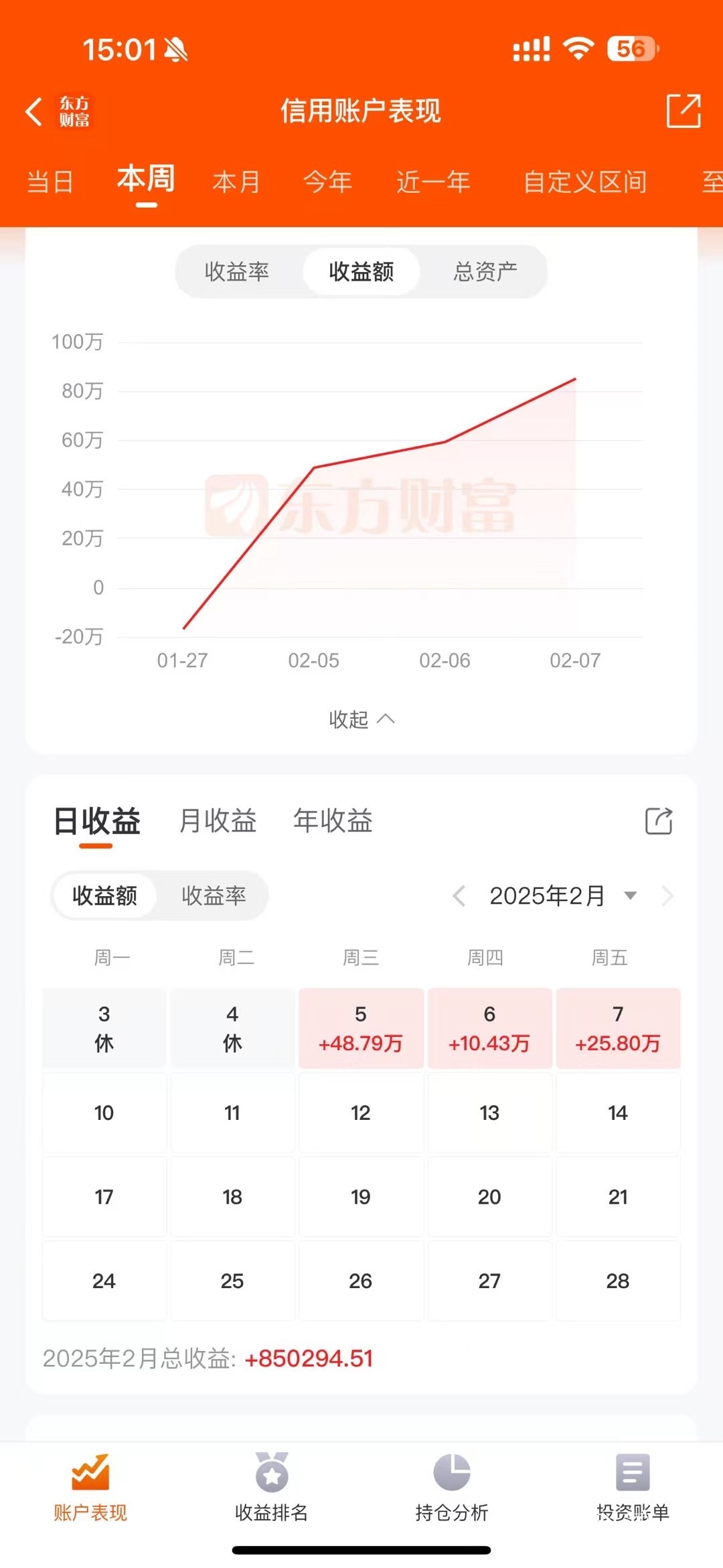Share the account performance page

[683, 111]
